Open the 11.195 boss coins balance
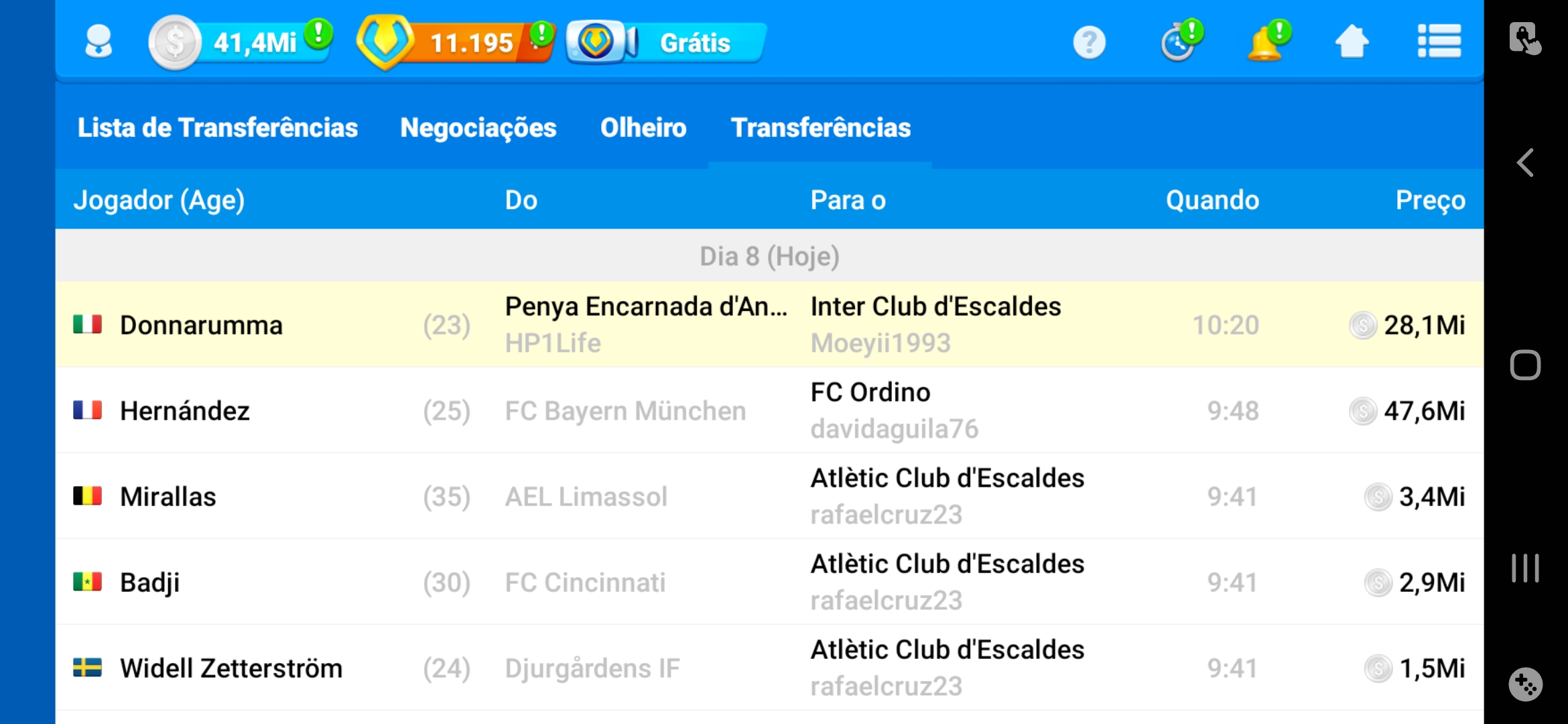1568x724 pixels. click(457, 42)
